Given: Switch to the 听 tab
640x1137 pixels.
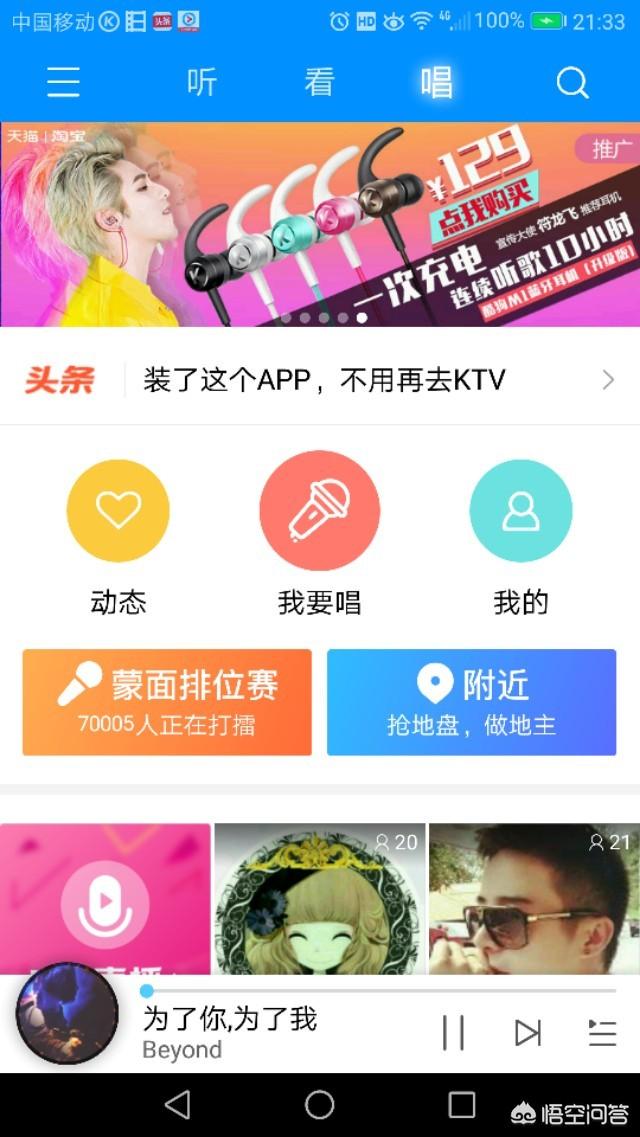Looking at the screenshot, I should point(202,83).
